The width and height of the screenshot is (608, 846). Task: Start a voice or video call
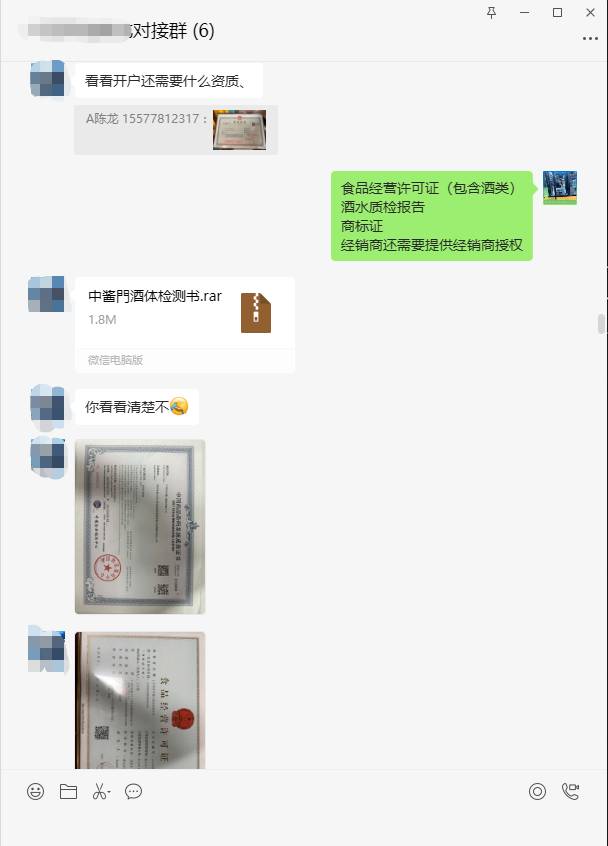[571, 792]
